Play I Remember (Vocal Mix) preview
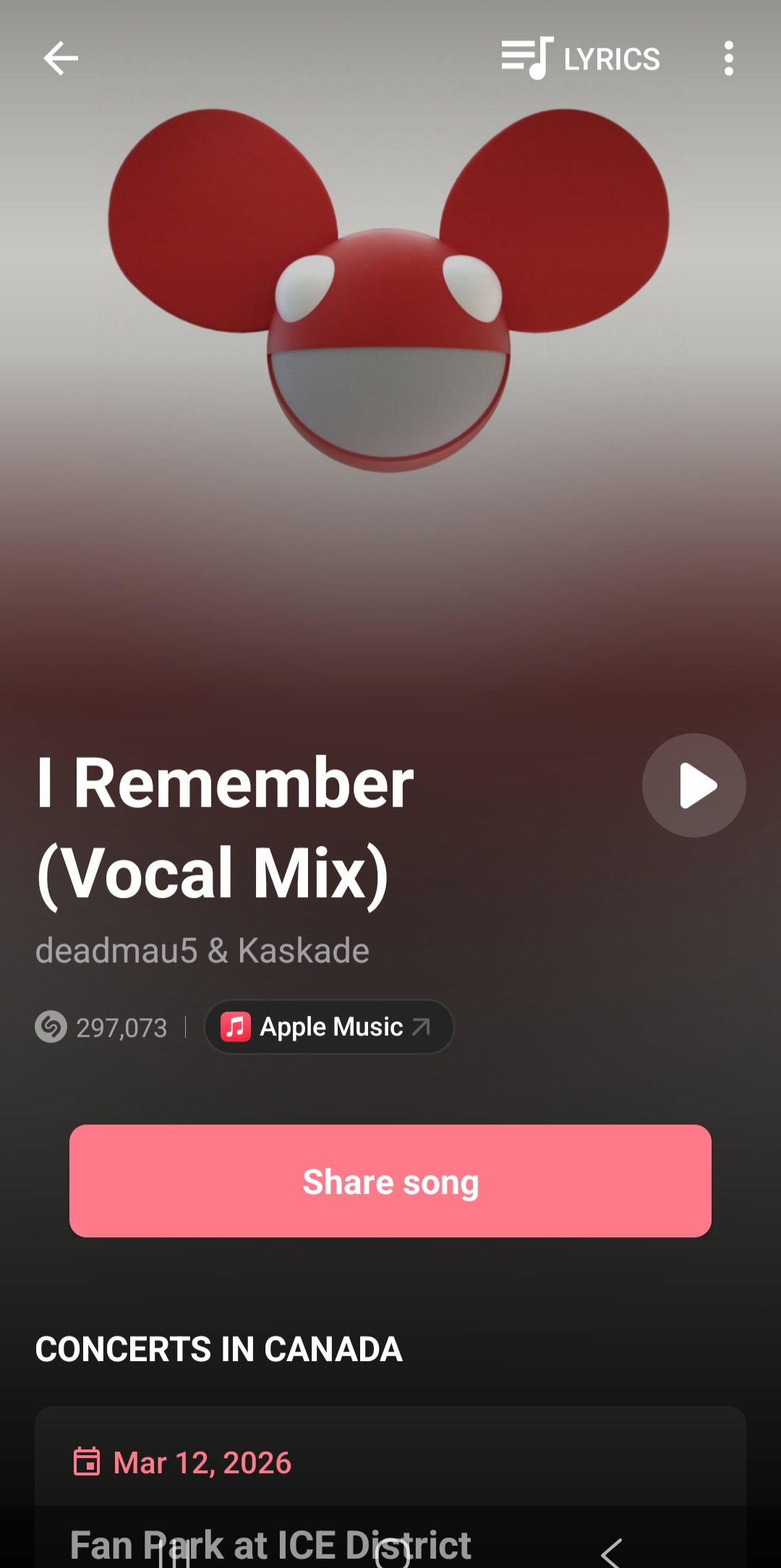 [693, 786]
